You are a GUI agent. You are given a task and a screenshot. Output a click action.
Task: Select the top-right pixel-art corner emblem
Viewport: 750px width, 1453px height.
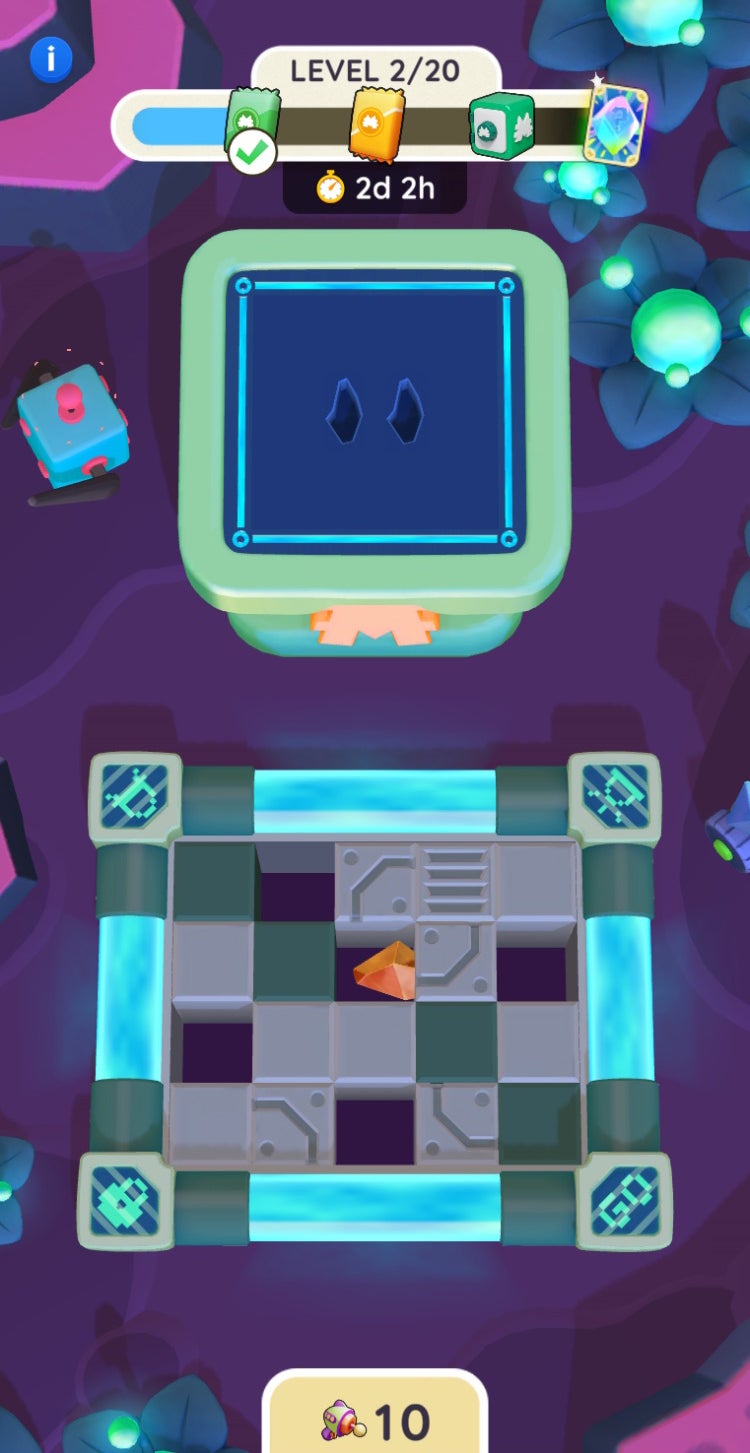tap(615, 793)
